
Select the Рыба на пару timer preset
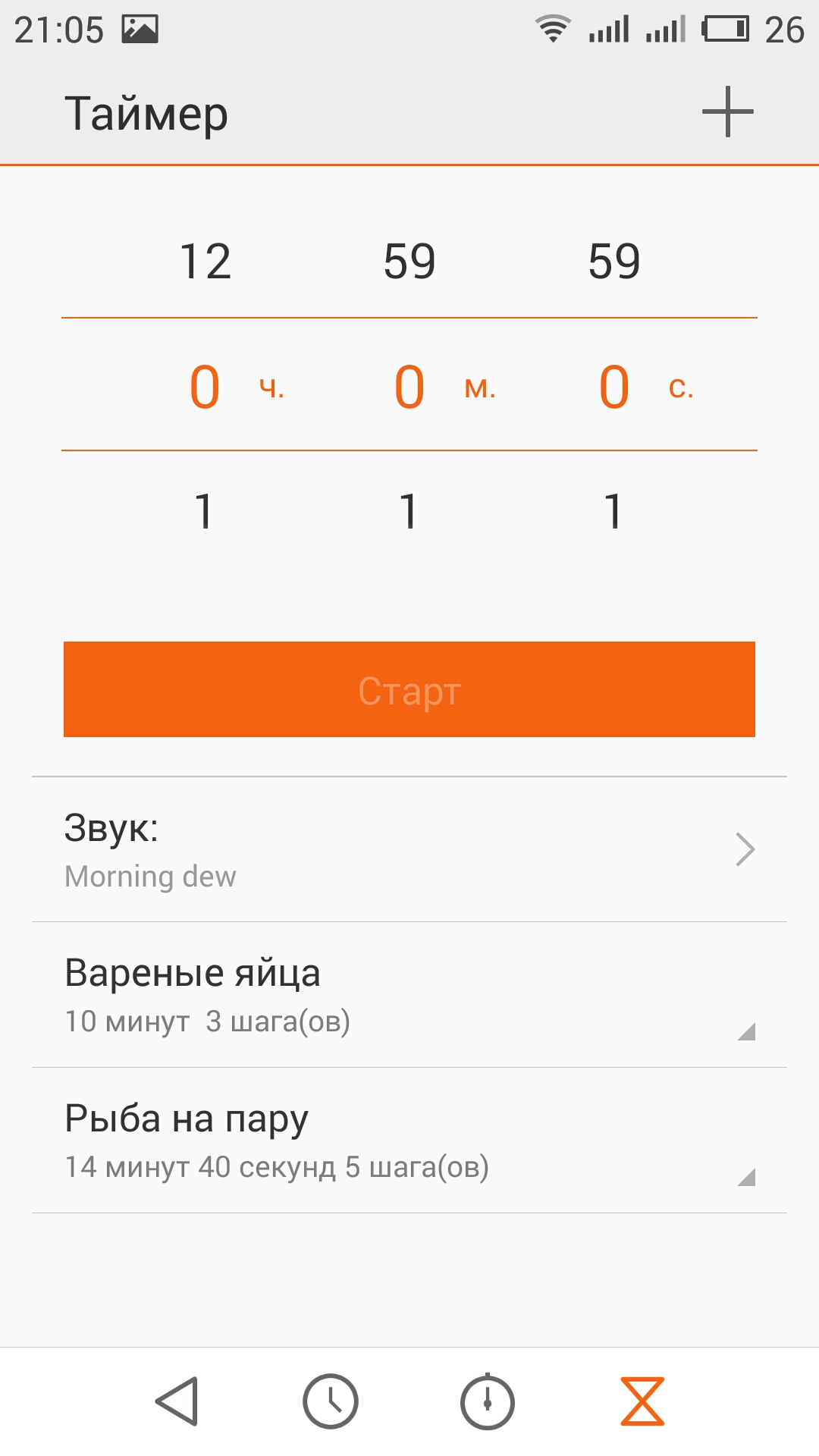409,1141
